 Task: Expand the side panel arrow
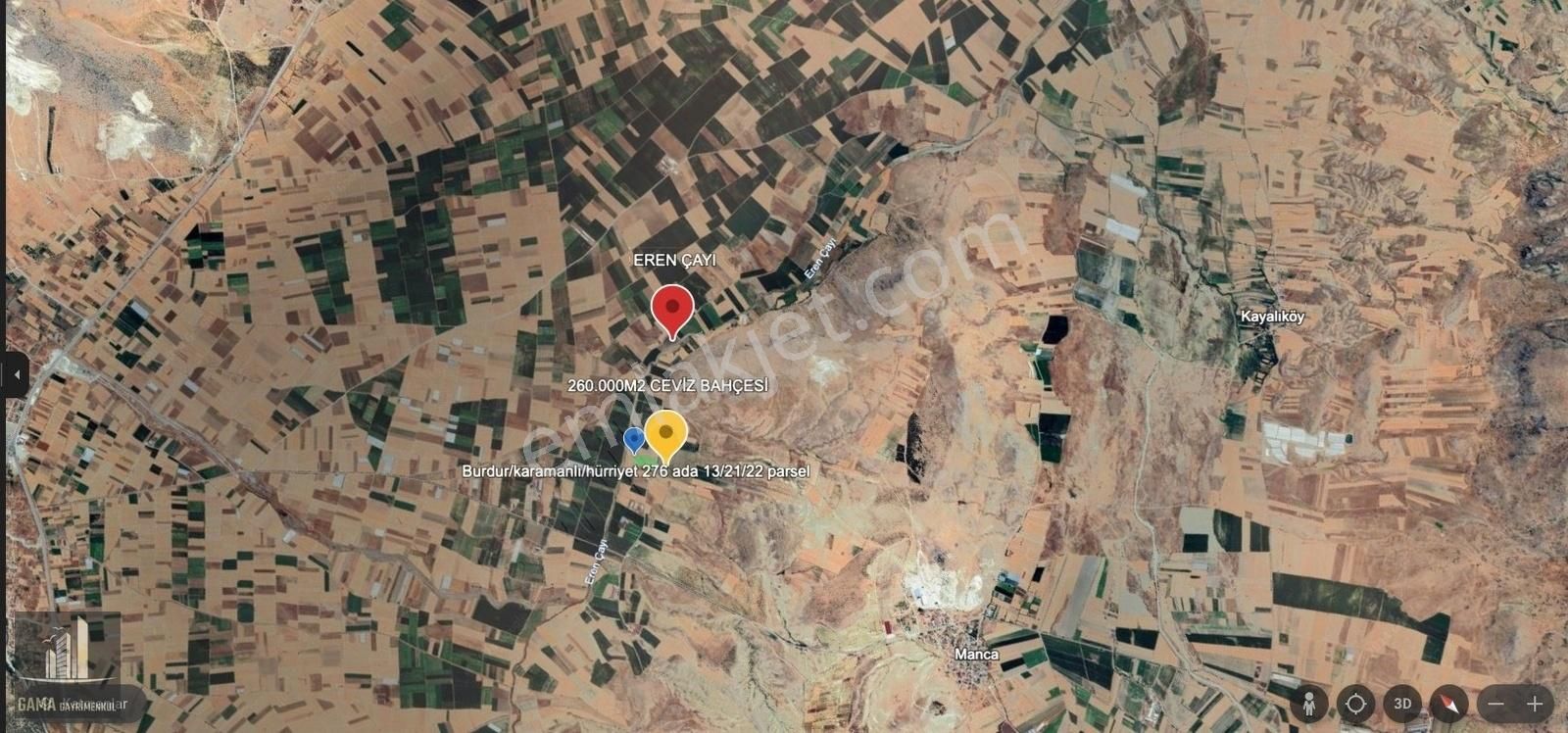click(16, 373)
